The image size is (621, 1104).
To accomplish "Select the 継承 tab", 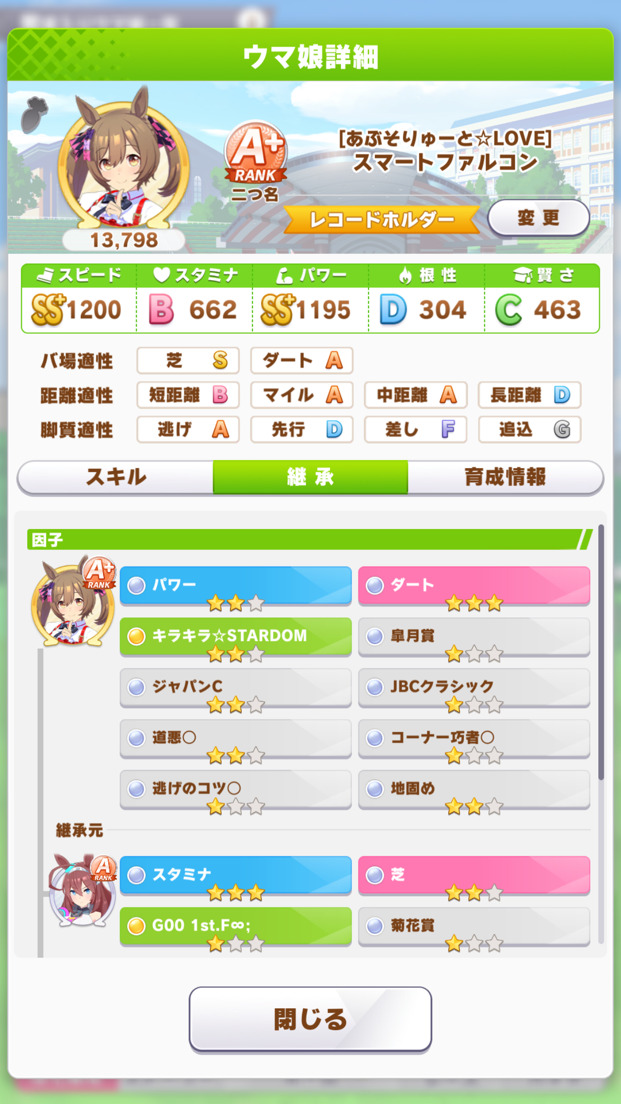I will pos(310,477).
